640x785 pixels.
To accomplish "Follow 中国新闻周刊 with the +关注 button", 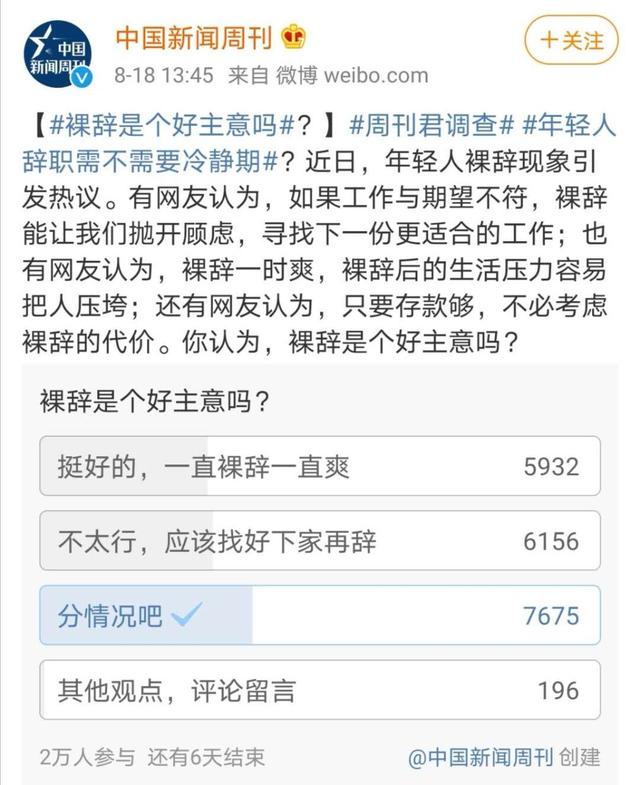I will [x=573, y=41].
